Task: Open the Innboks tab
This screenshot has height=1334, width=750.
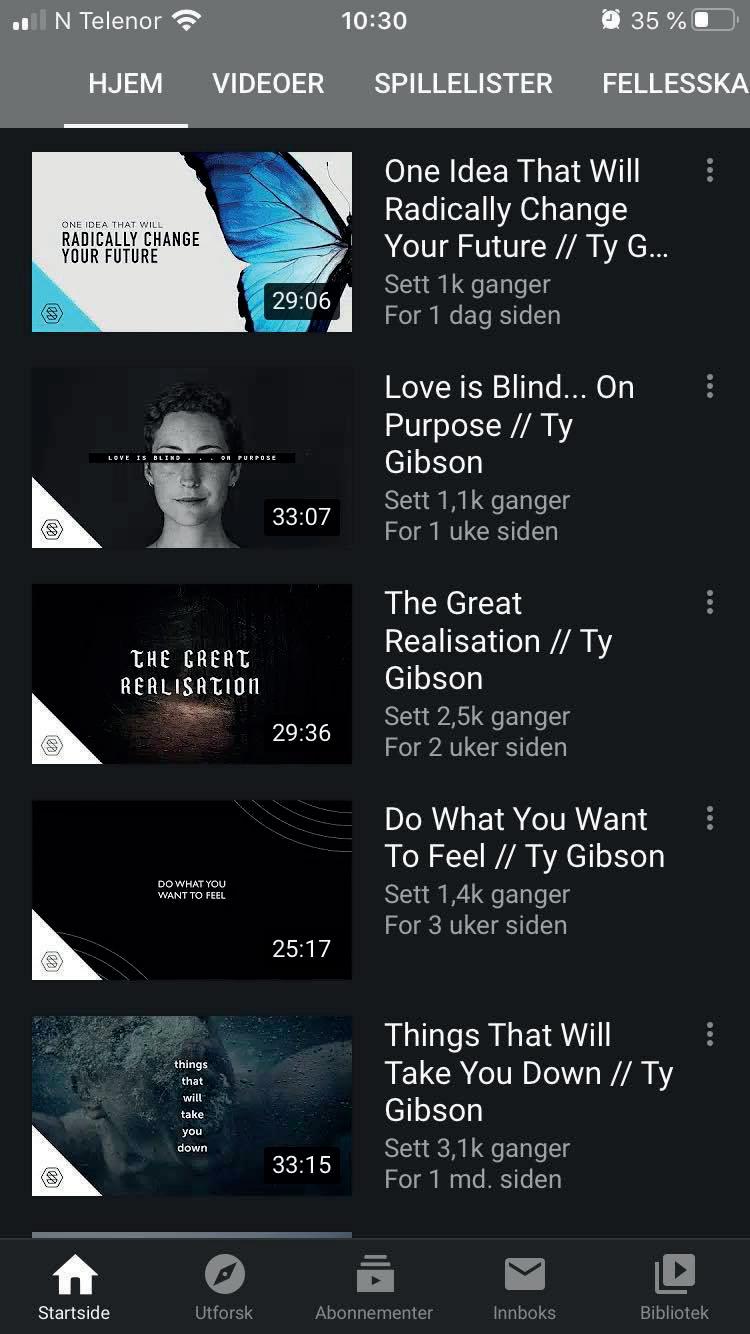Action: (524, 1288)
